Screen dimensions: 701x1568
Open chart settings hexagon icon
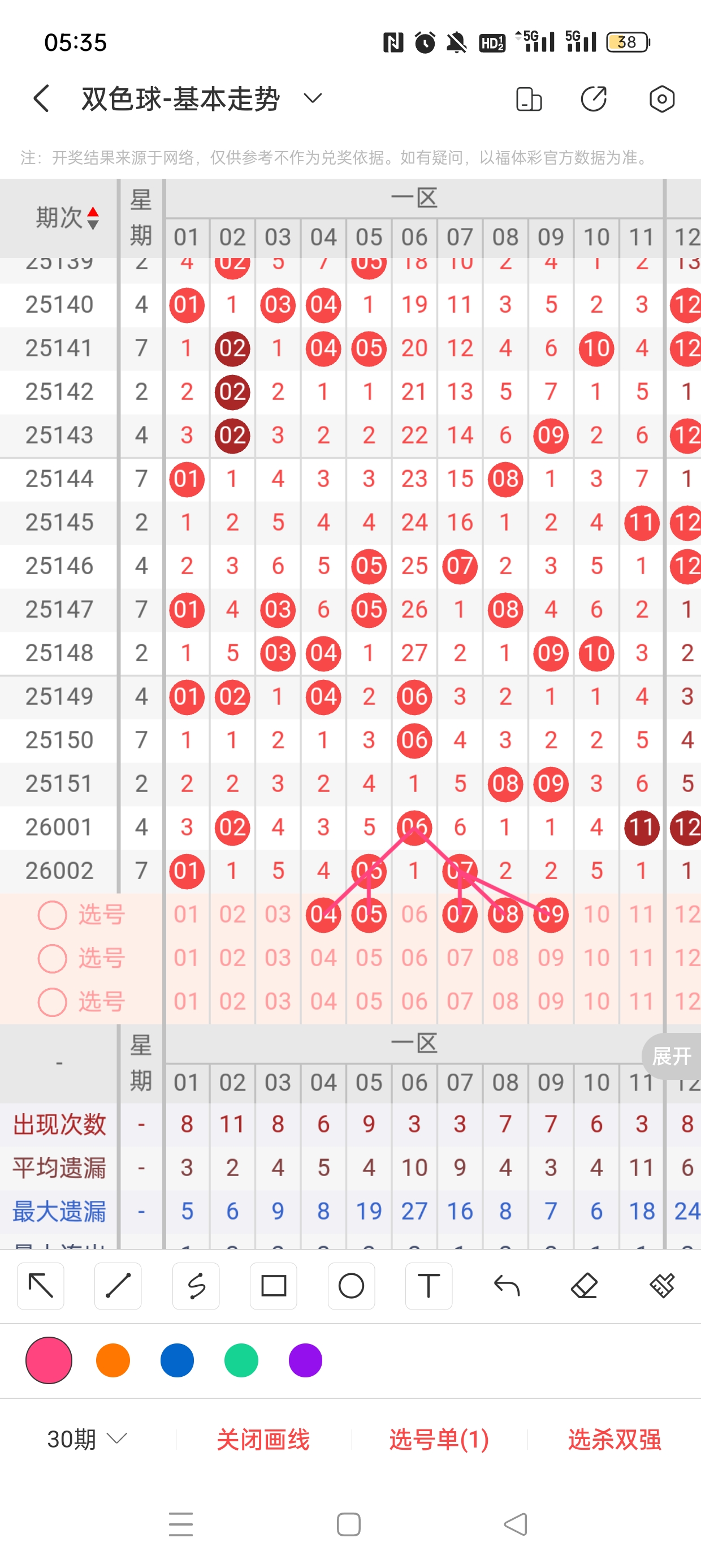pos(661,98)
